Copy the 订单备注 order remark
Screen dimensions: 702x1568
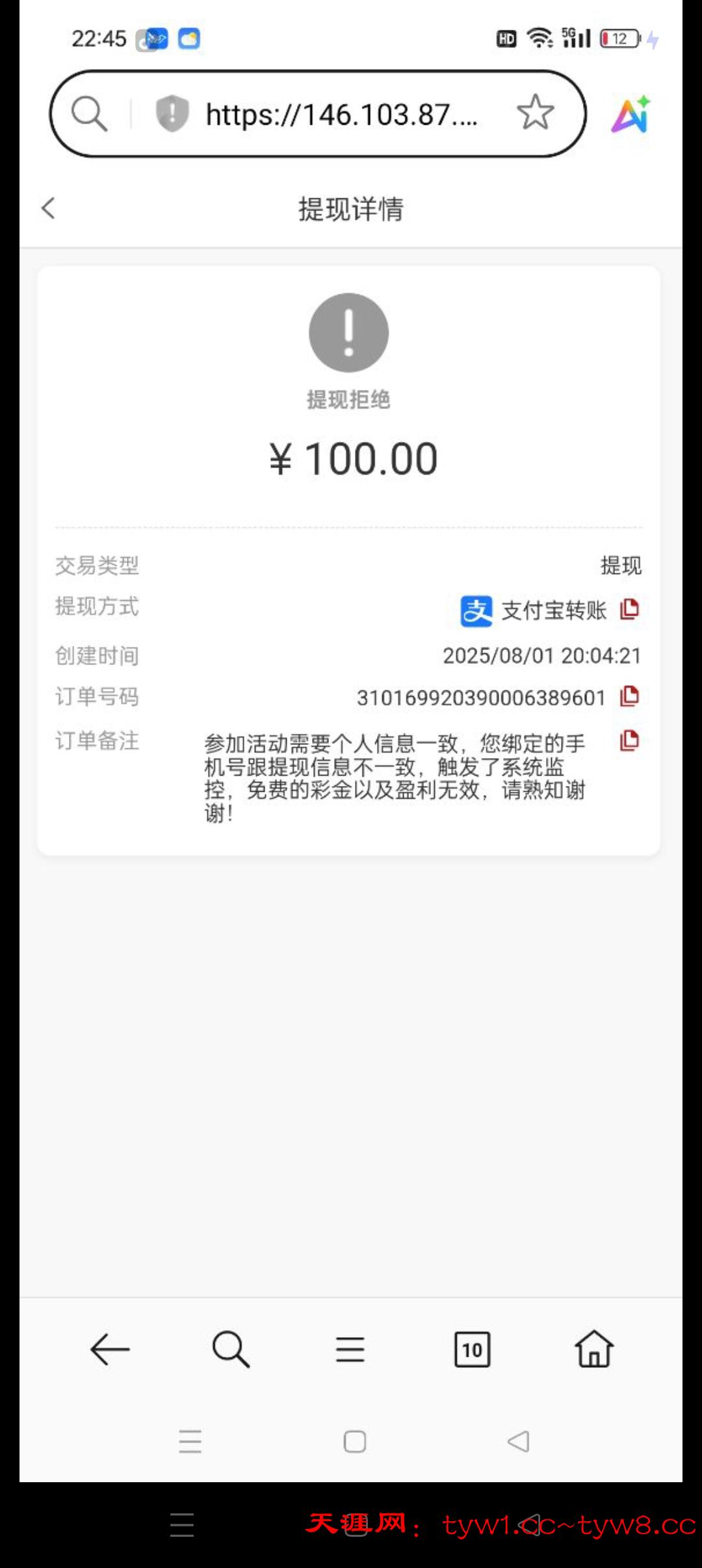[629, 740]
